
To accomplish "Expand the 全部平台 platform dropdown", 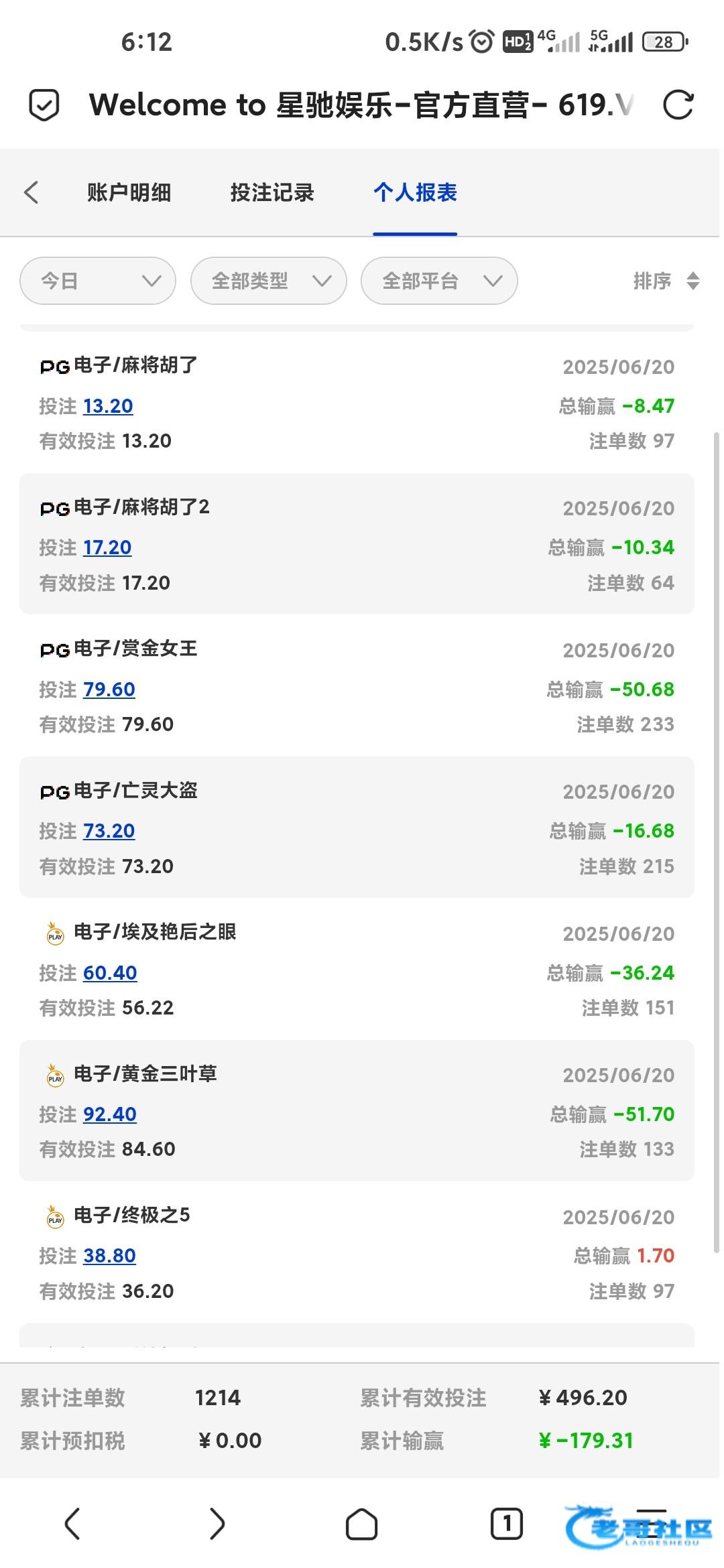I will pos(439,281).
